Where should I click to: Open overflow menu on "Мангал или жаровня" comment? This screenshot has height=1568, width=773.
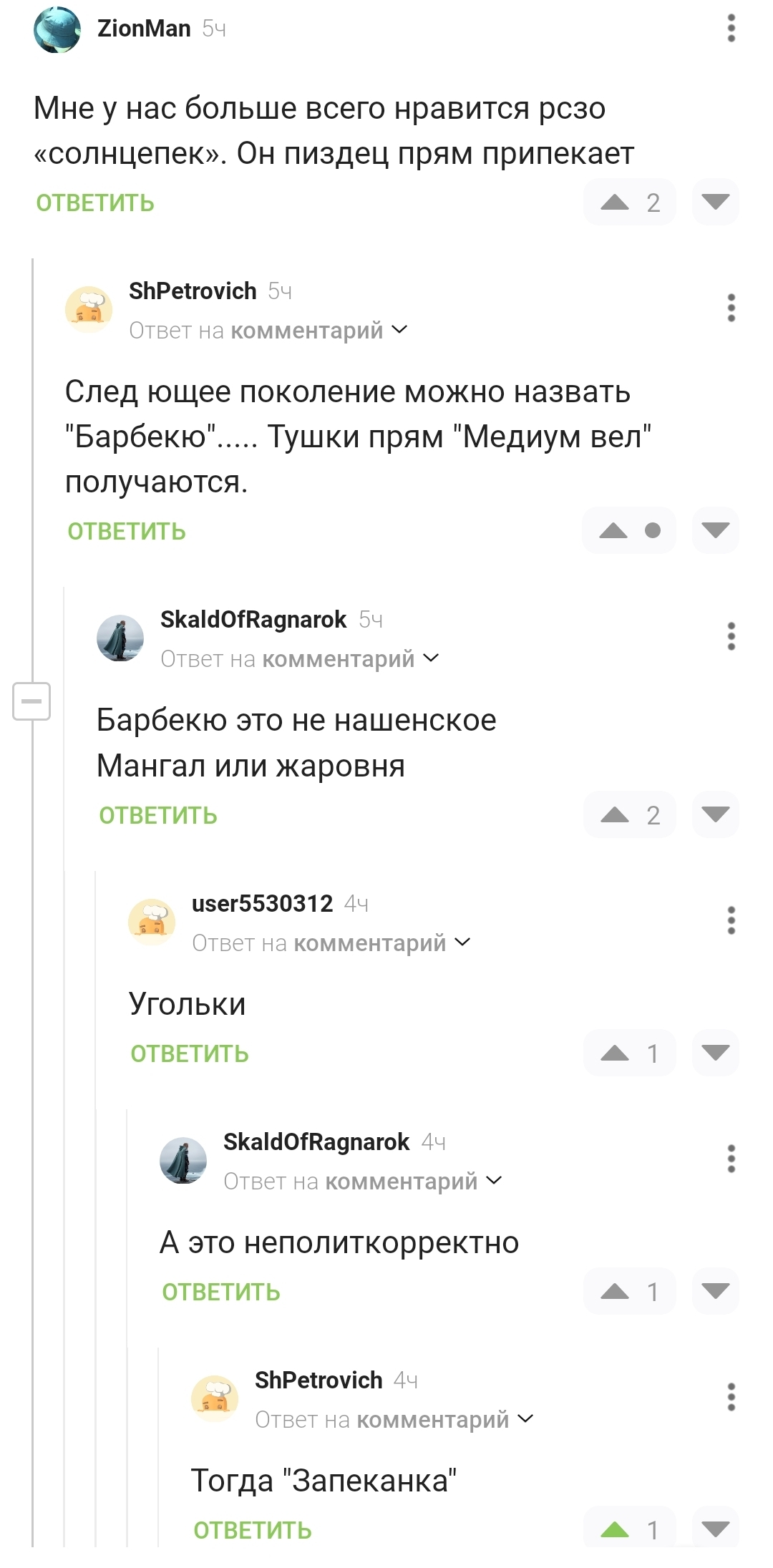(731, 636)
